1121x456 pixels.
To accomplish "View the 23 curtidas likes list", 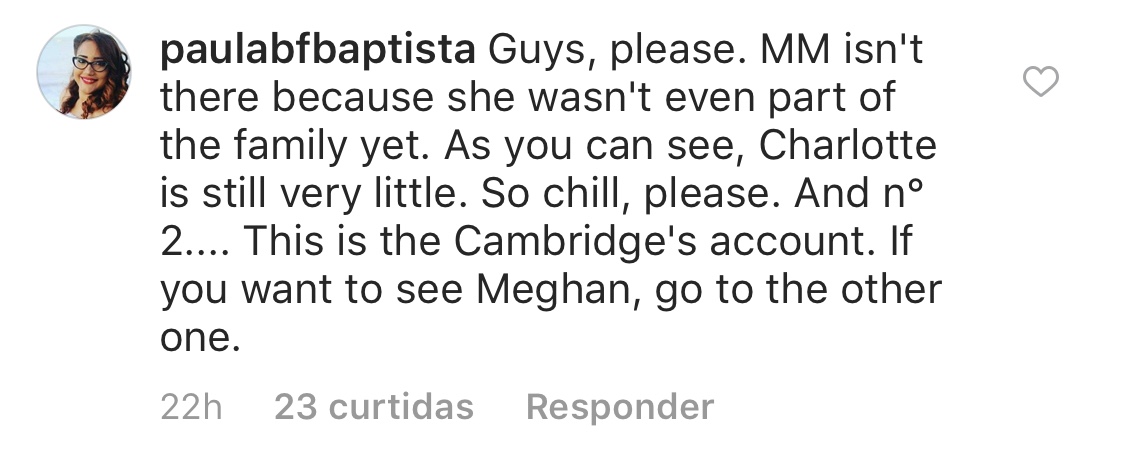I will 373,407.
